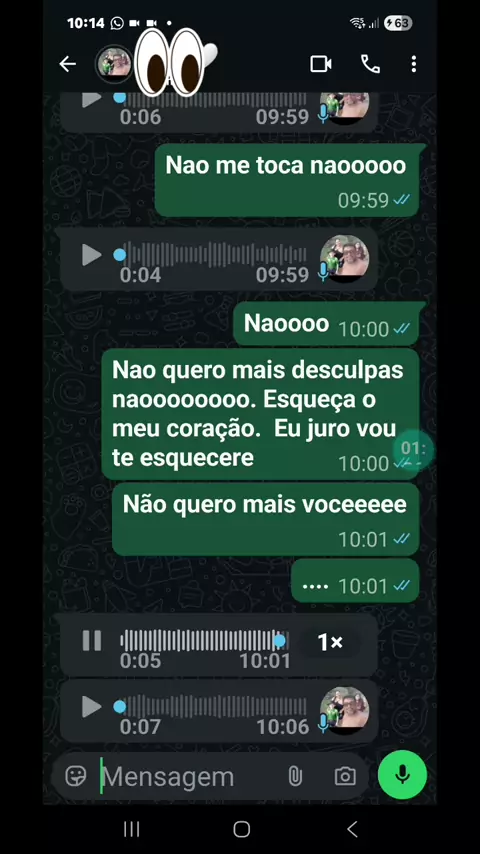Start a video call with this contact
The image size is (480, 854).
pos(321,64)
